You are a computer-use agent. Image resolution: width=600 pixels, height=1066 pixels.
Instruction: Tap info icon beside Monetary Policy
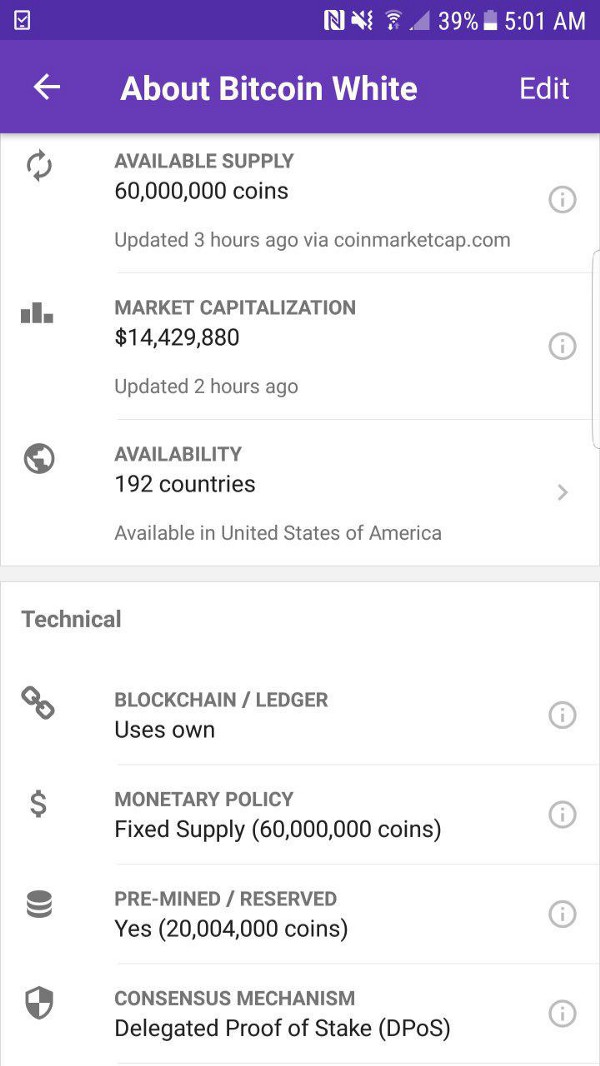coord(562,814)
